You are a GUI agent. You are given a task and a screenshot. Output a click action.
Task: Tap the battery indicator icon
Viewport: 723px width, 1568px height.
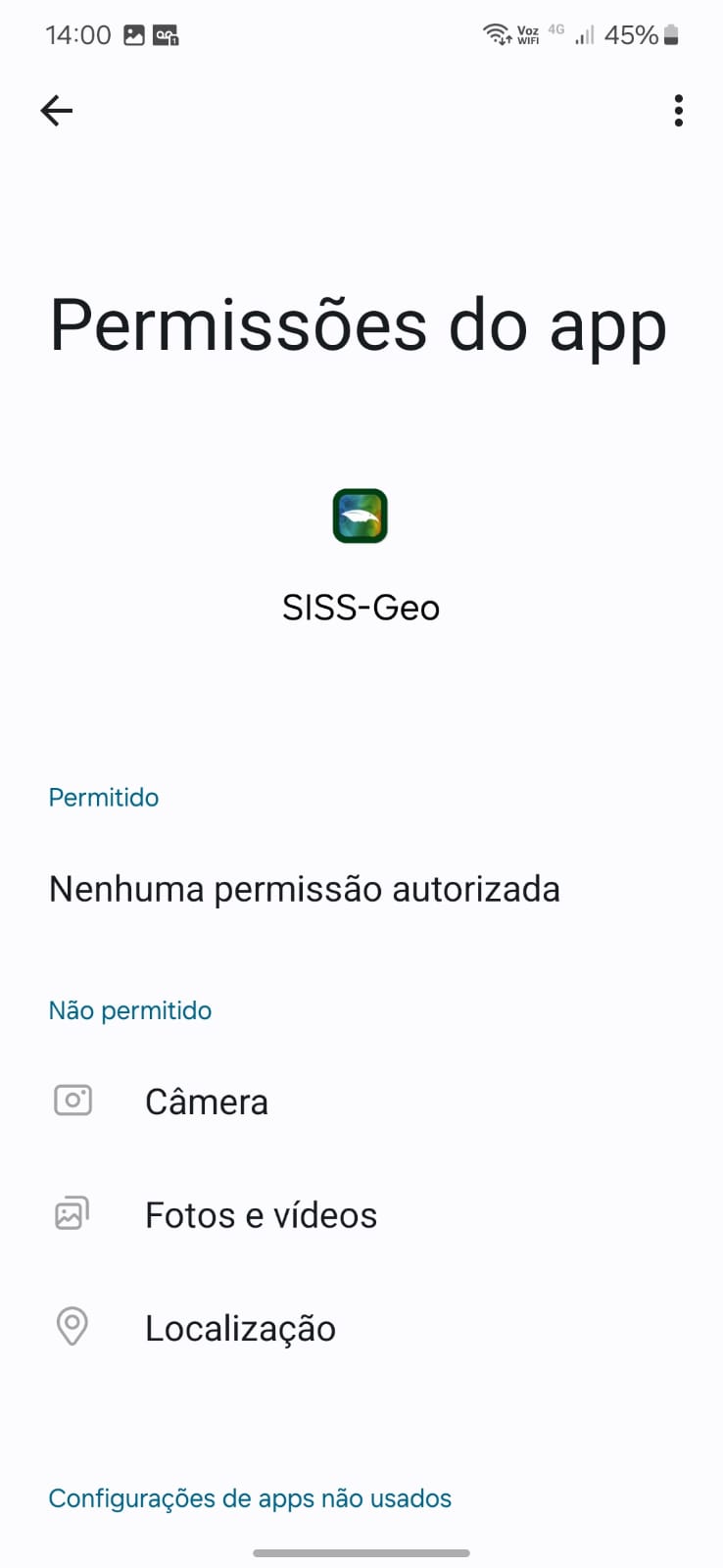click(x=670, y=34)
